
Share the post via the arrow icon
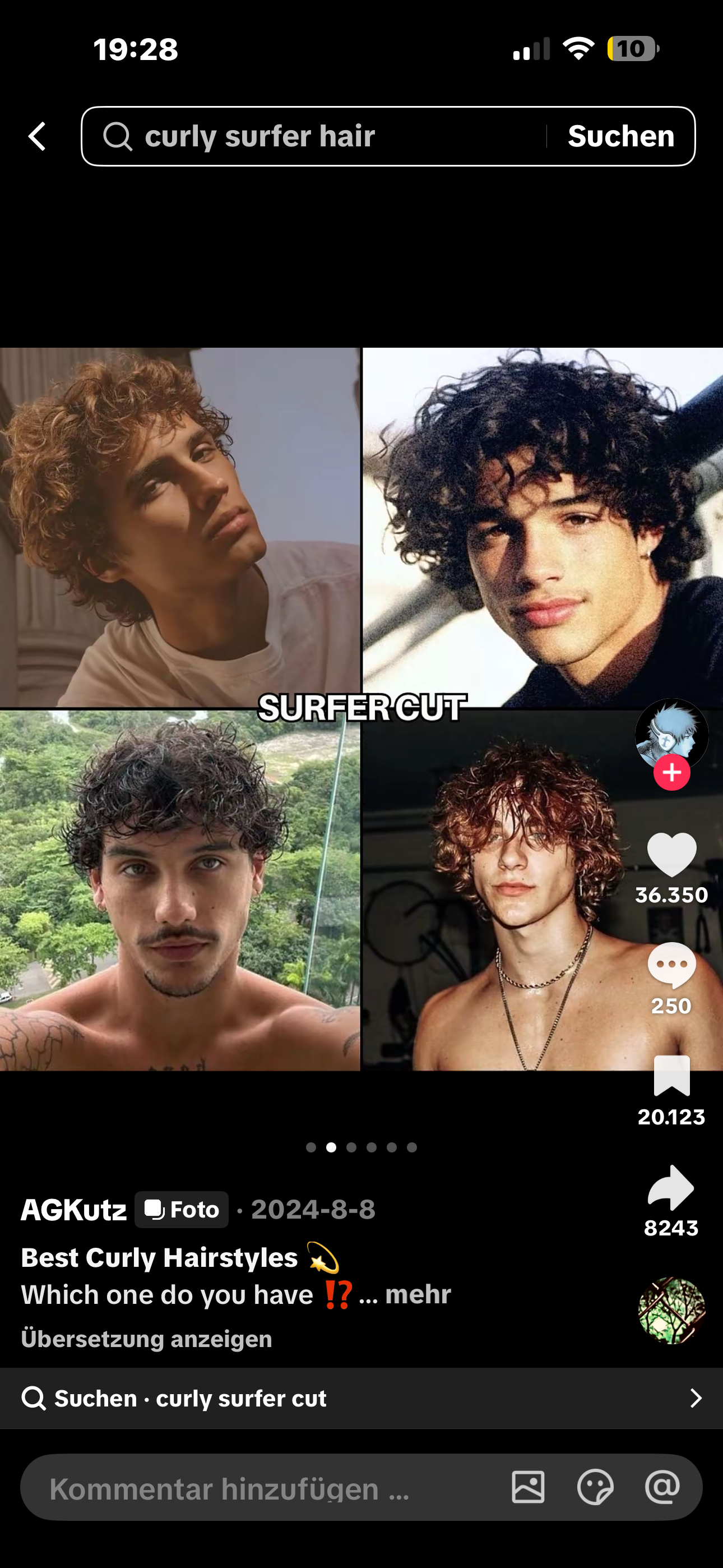(x=671, y=1188)
